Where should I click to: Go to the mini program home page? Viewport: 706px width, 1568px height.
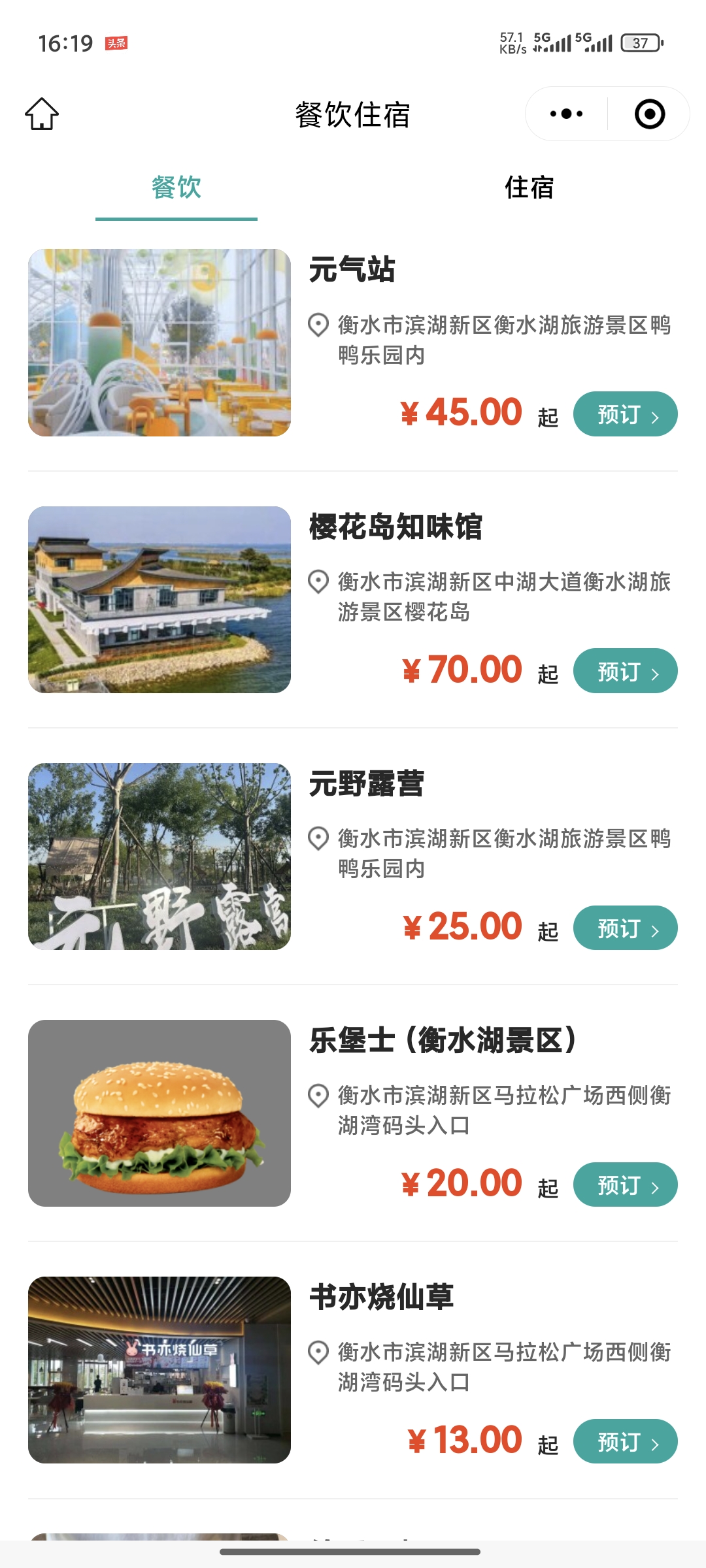(x=42, y=114)
